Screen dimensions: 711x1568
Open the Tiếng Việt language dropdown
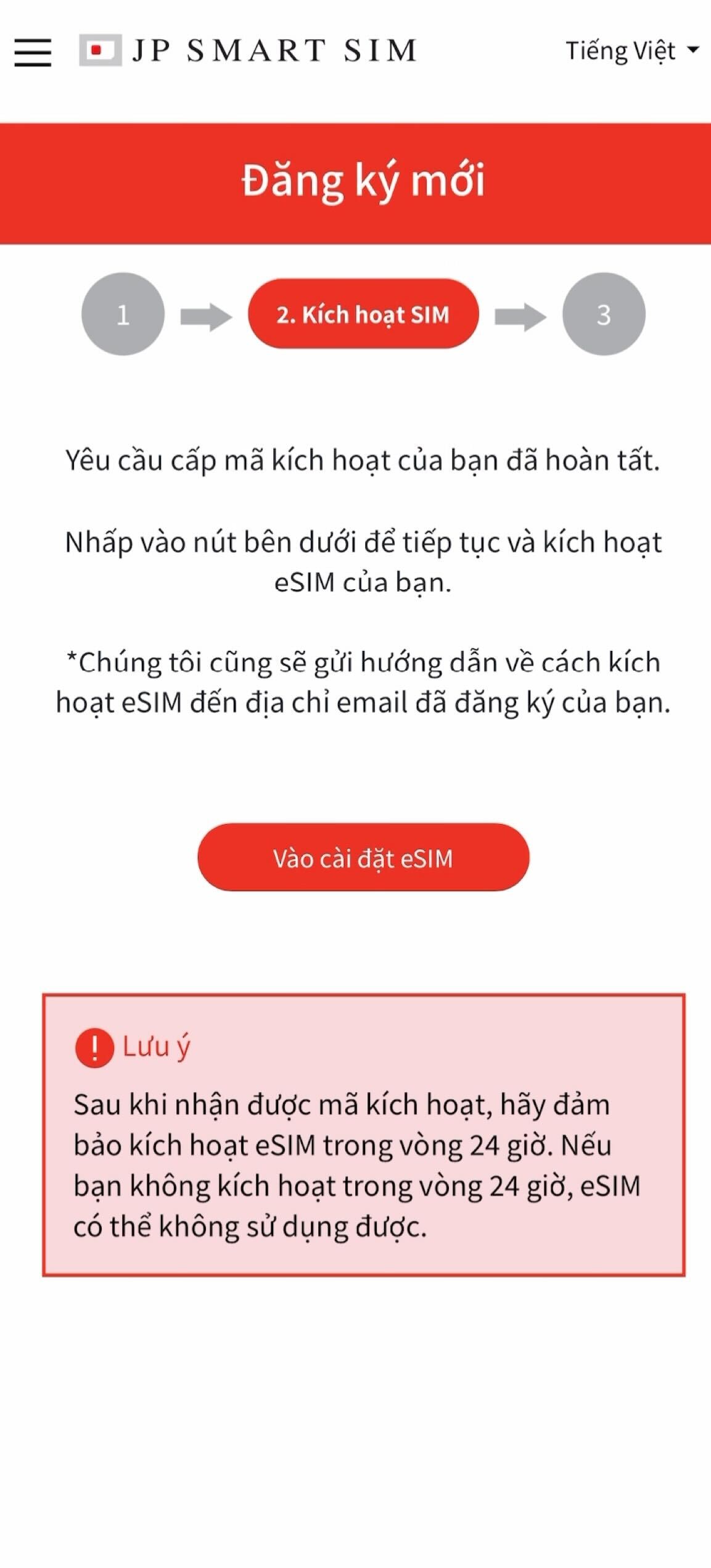click(x=632, y=51)
